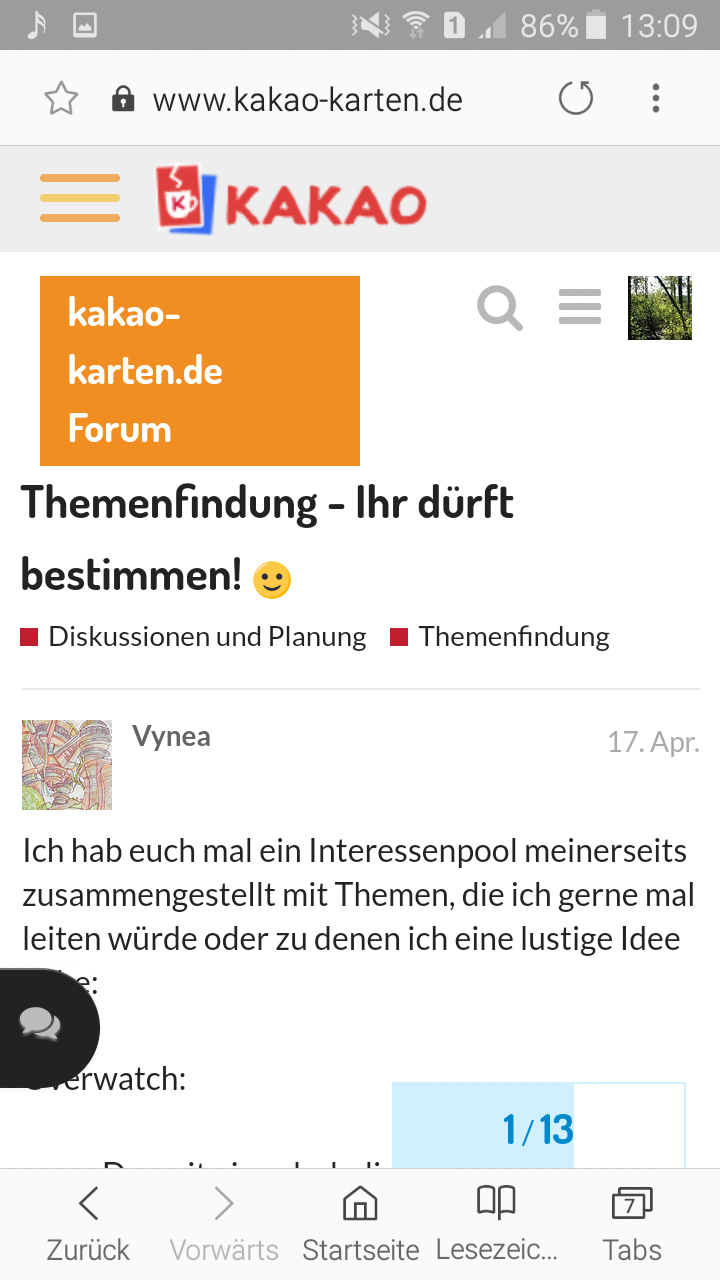Open Vynea's username profile link
Image resolution: width=720 pixels, height=1280 pixels.
point(171,737)
